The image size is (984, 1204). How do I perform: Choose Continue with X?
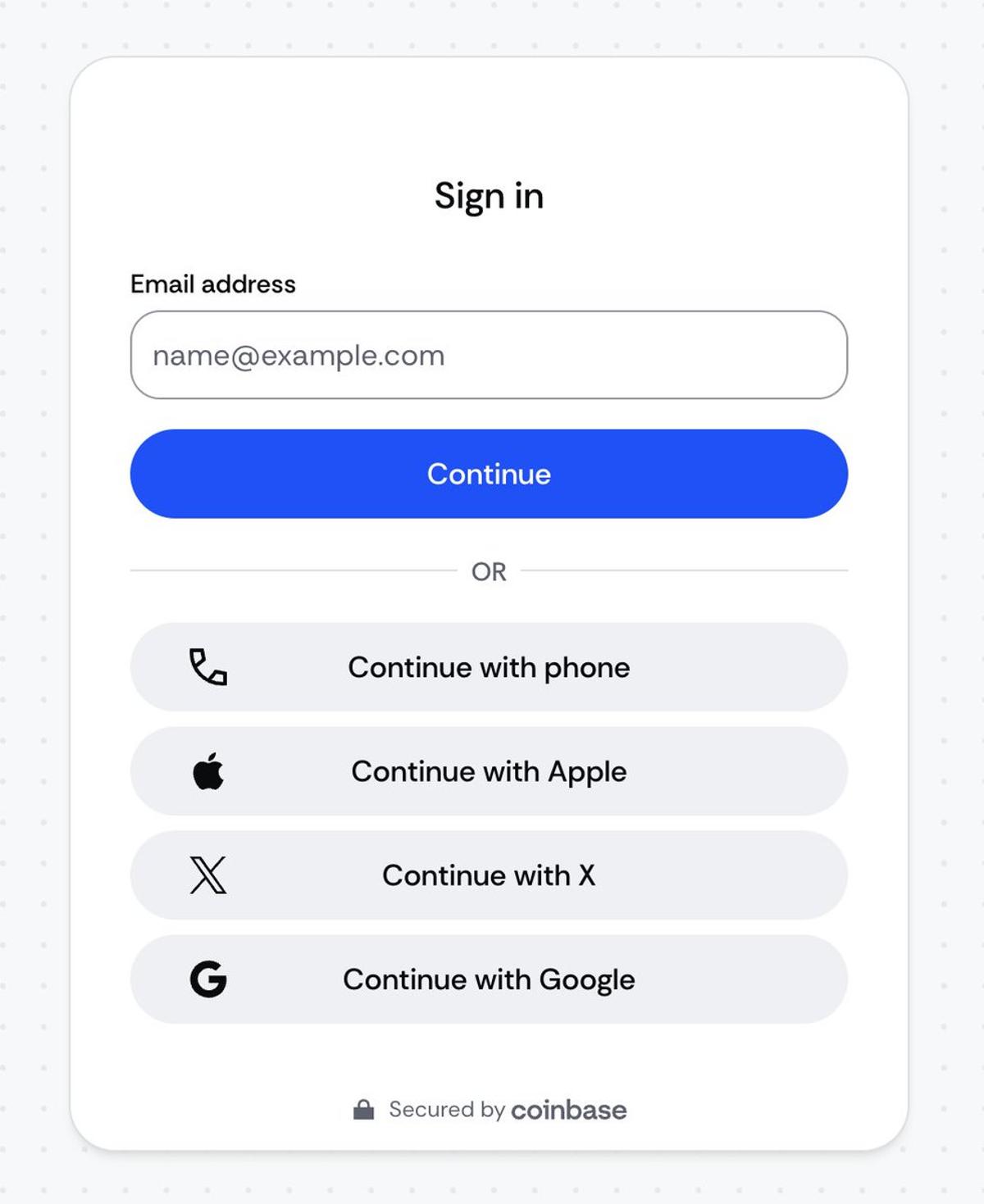click(x=489, y=875)
